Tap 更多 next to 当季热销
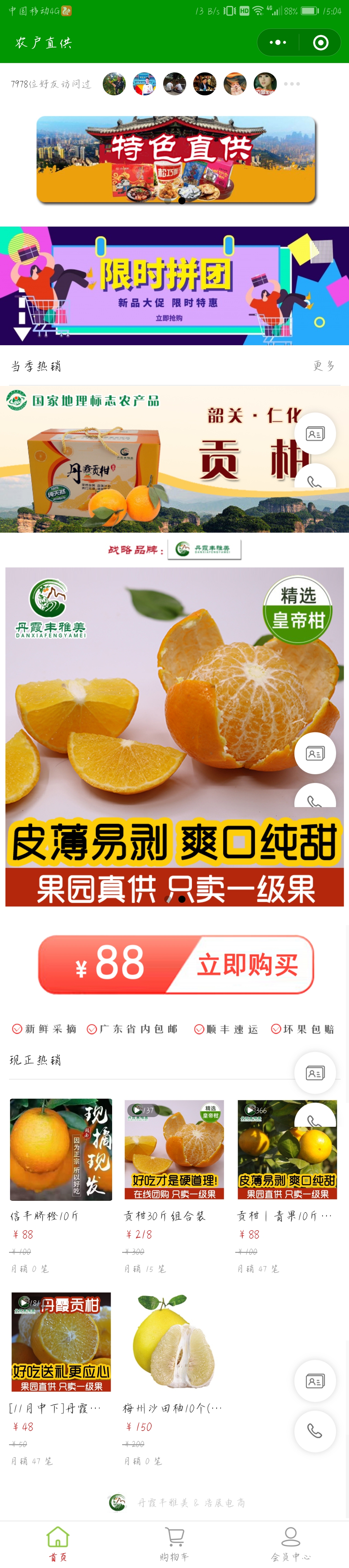This screenshot has width=349, height=1568. point(323,366)
